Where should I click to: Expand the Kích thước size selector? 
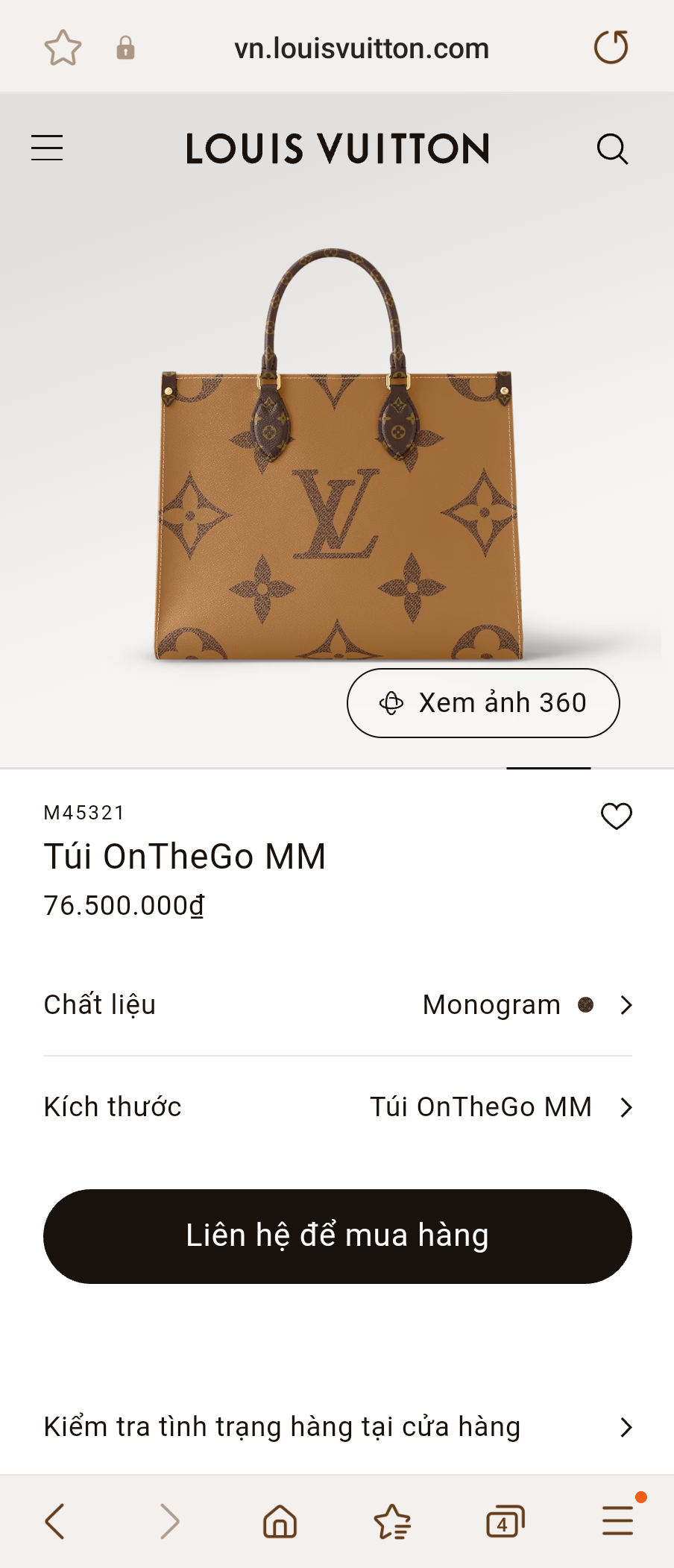[x=626, y=1108]
